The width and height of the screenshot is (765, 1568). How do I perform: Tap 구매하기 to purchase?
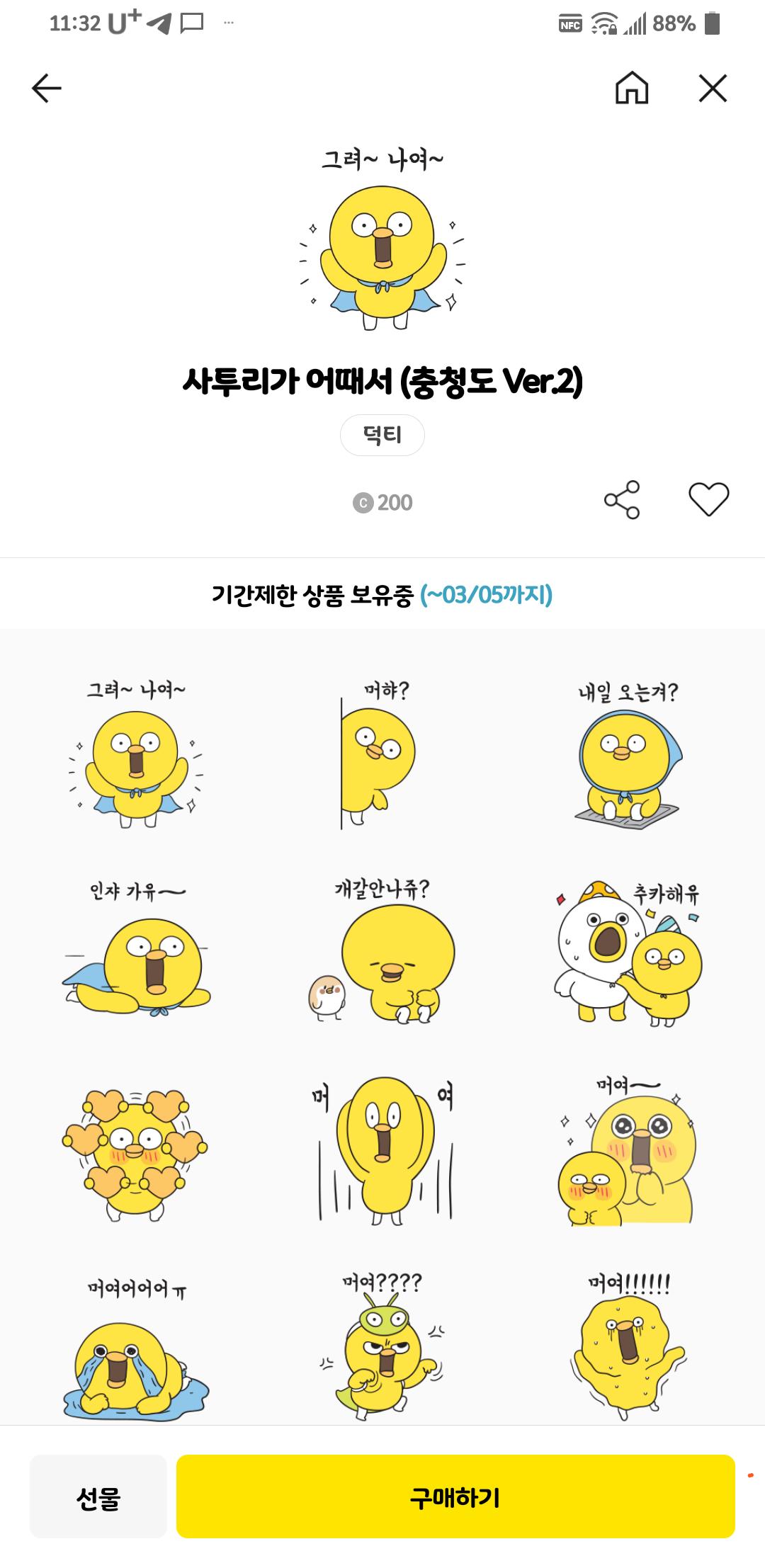pos(455,1497)
